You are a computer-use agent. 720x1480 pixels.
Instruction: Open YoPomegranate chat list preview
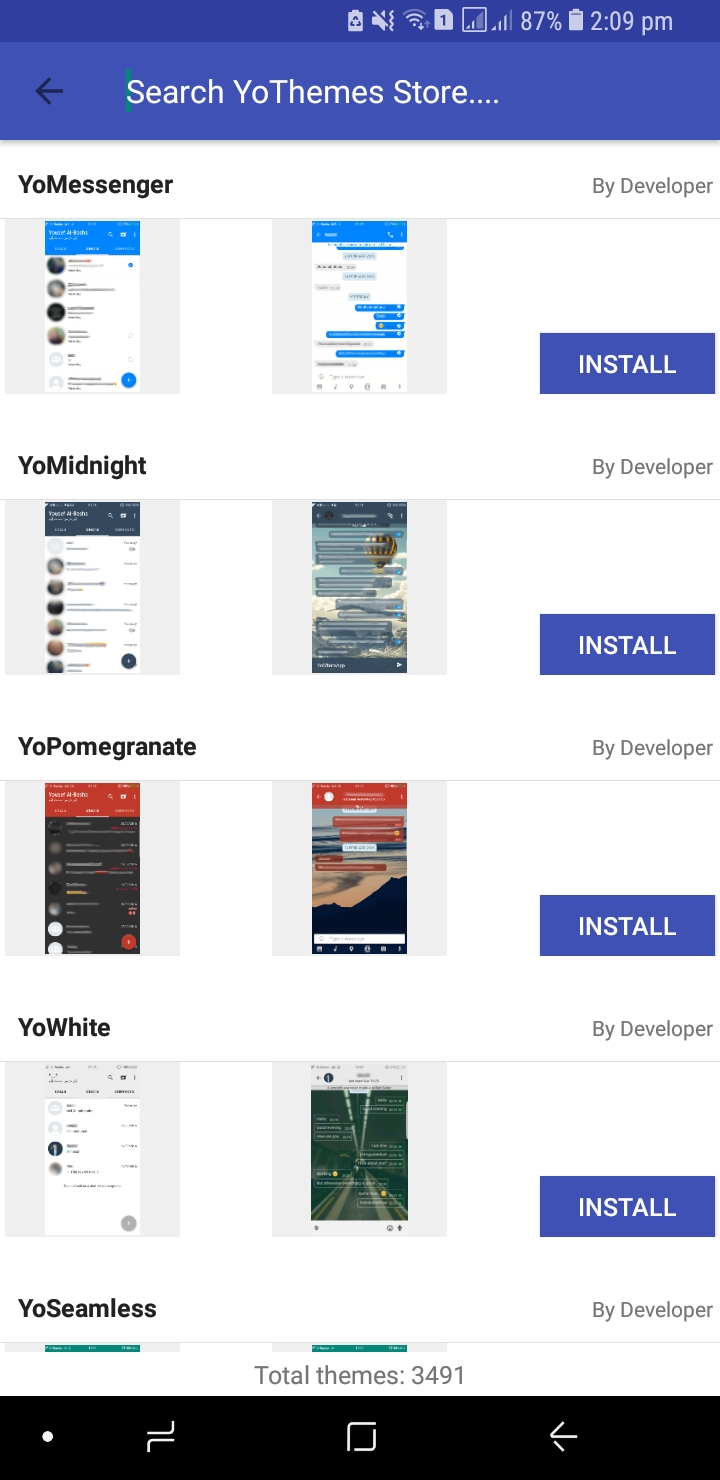click(92, 869)
